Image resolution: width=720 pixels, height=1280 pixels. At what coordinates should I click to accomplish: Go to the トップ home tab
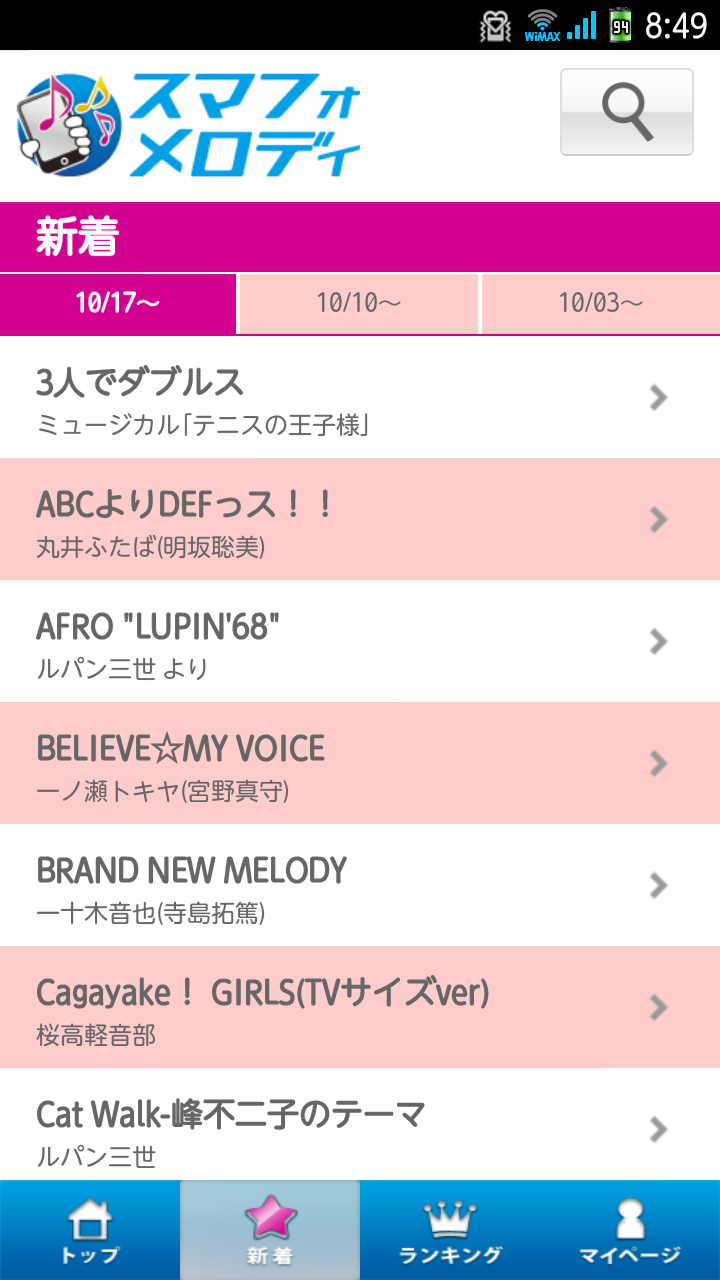90,1230
